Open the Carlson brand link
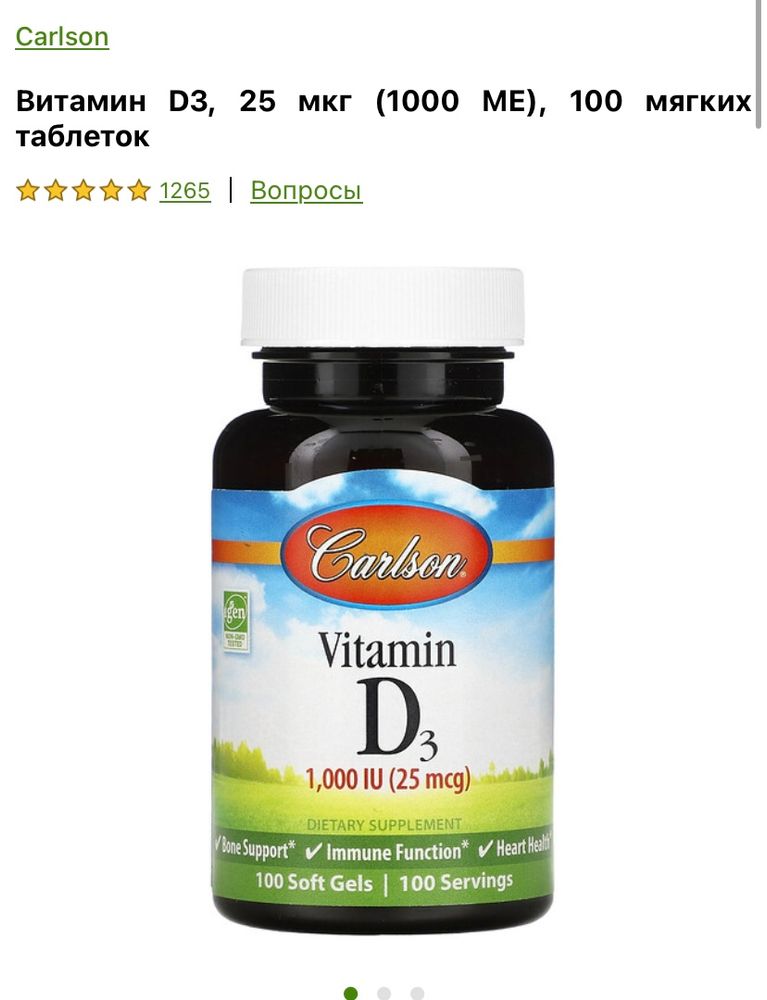 (x=62, y=37)
